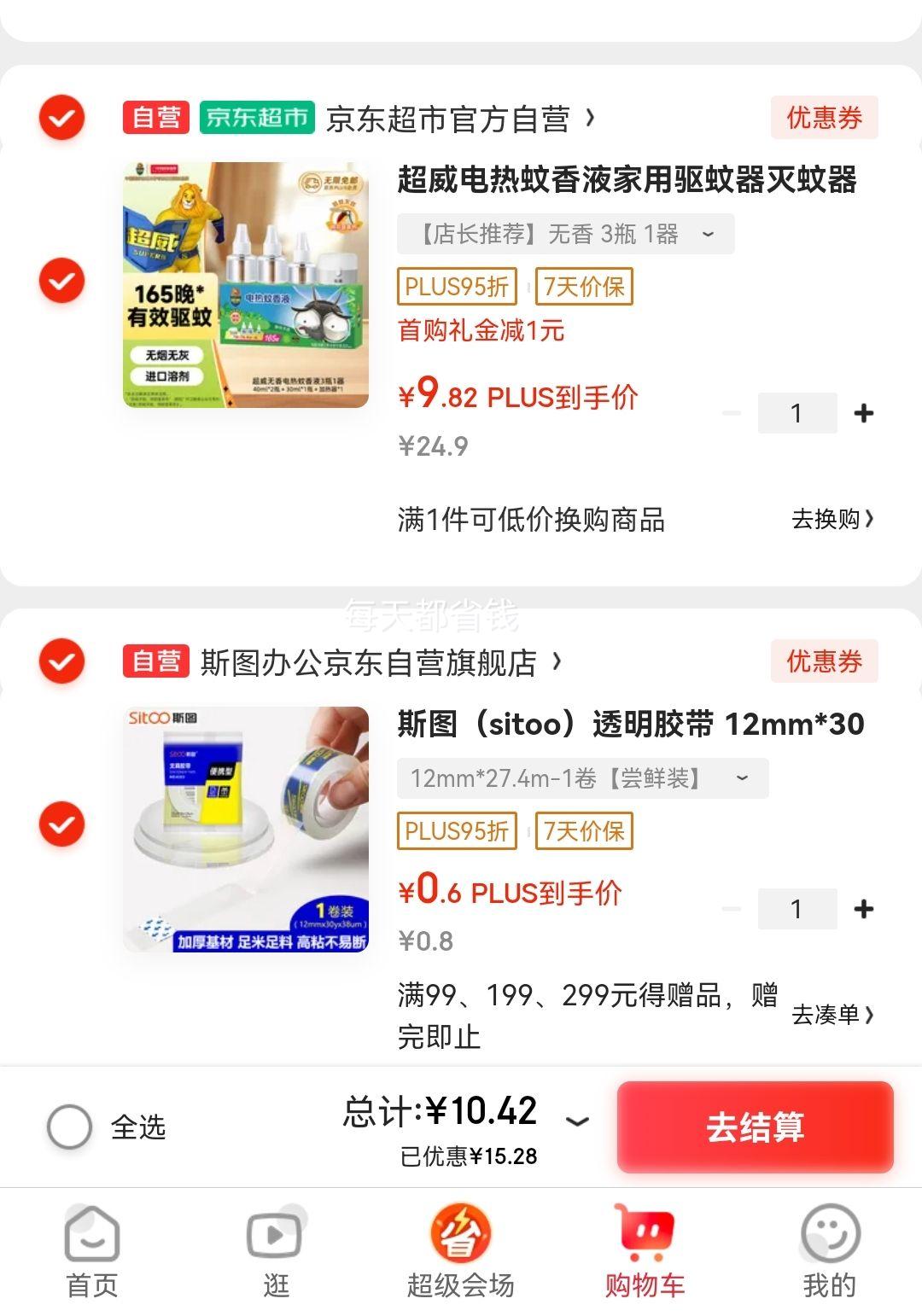The image size is (922, 1316).
Task: Expand the 总计 price details
Action: (x=578, y=1121)
